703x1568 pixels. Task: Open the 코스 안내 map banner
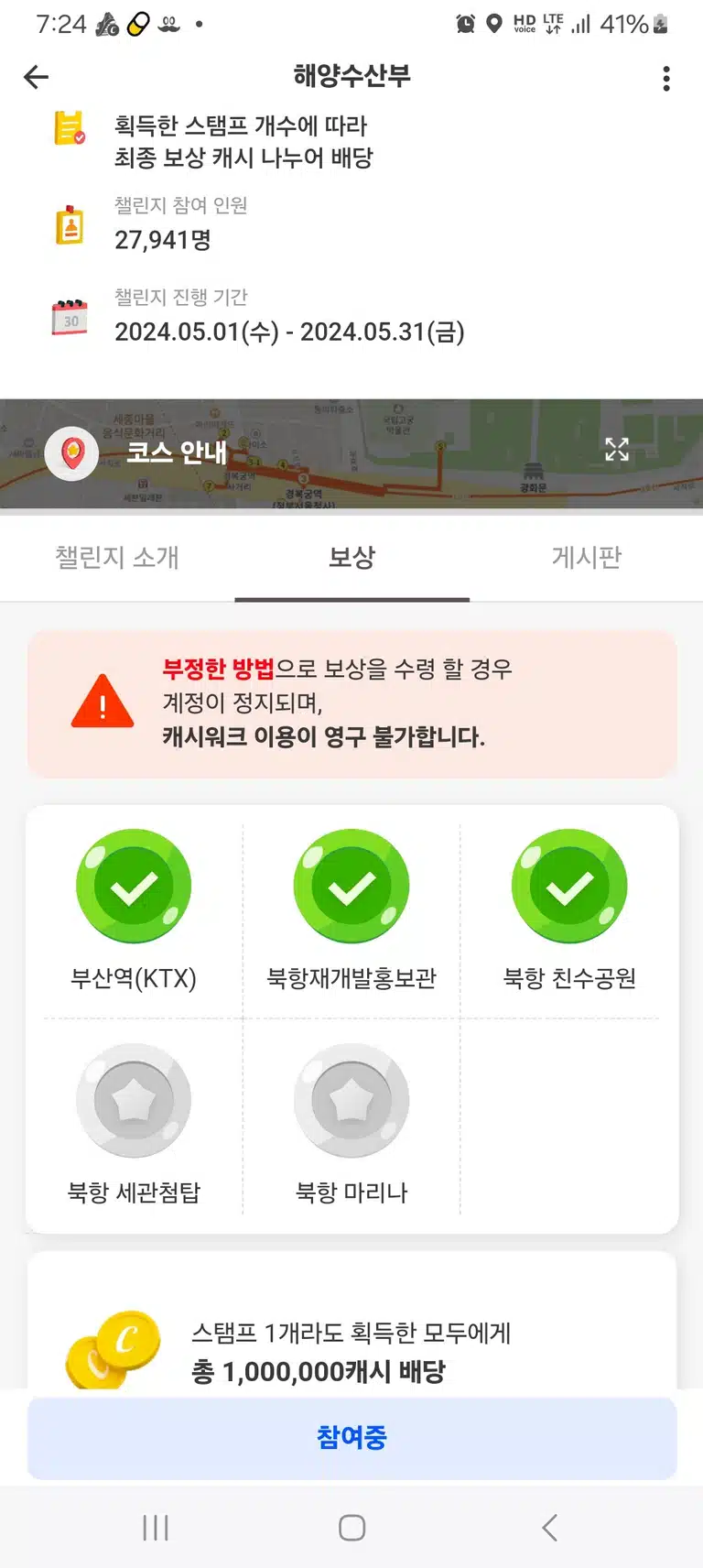tap(351, 453)
